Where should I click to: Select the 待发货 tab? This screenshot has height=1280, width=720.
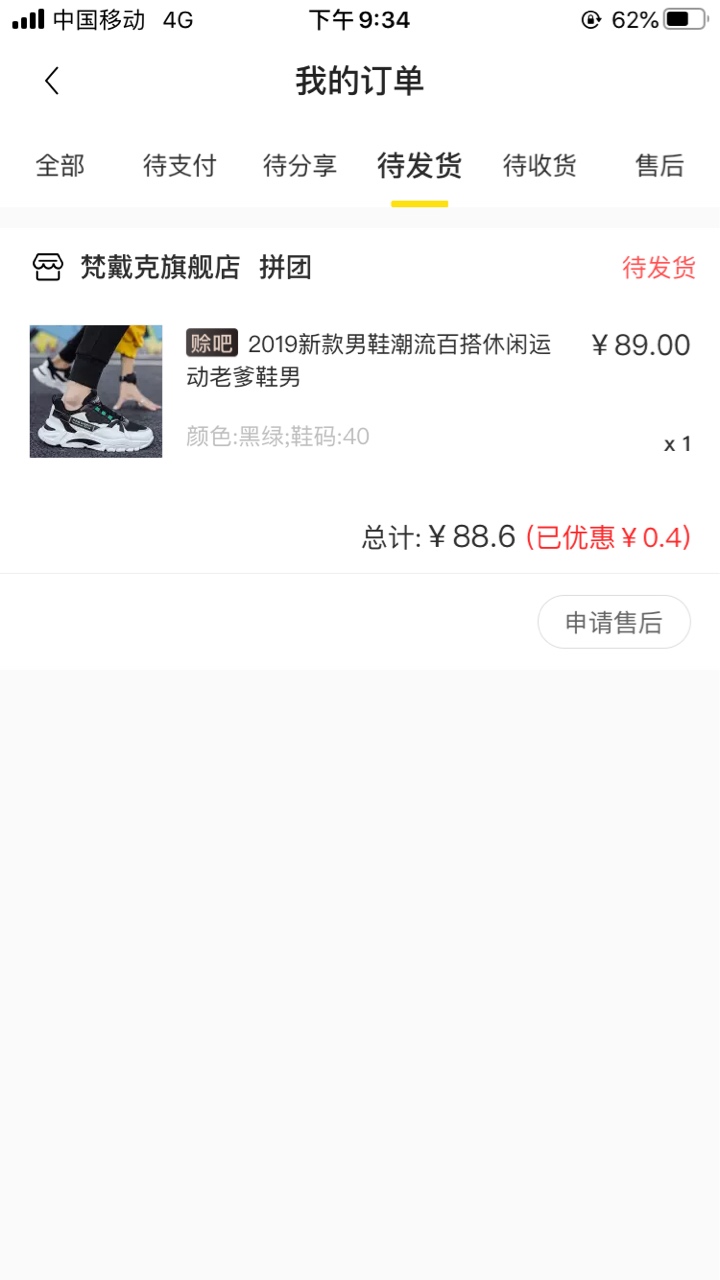pyautogui.click(x=419, y=165)
